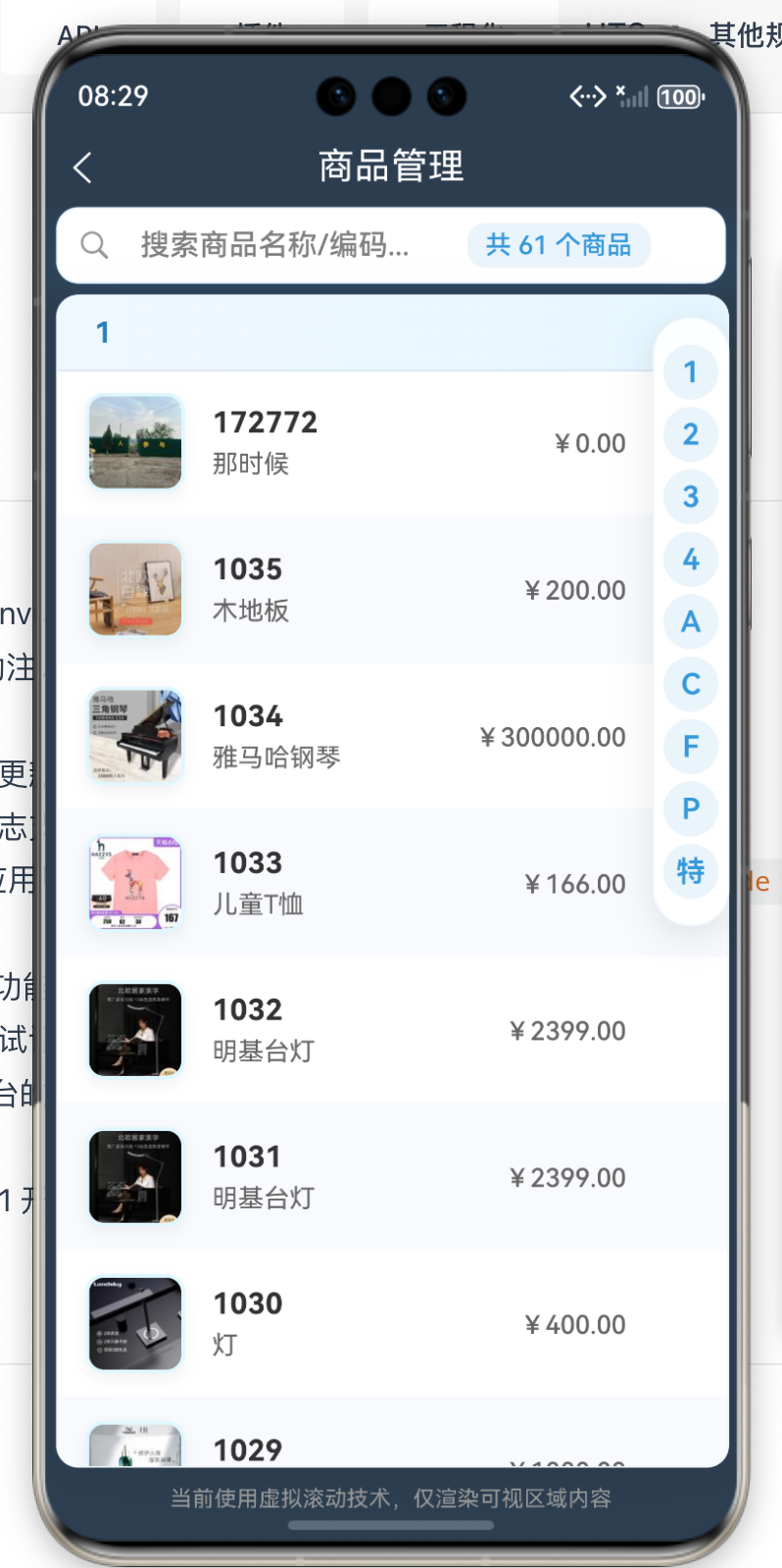
Task: Open product 172772 那时候
Action: 353,443
